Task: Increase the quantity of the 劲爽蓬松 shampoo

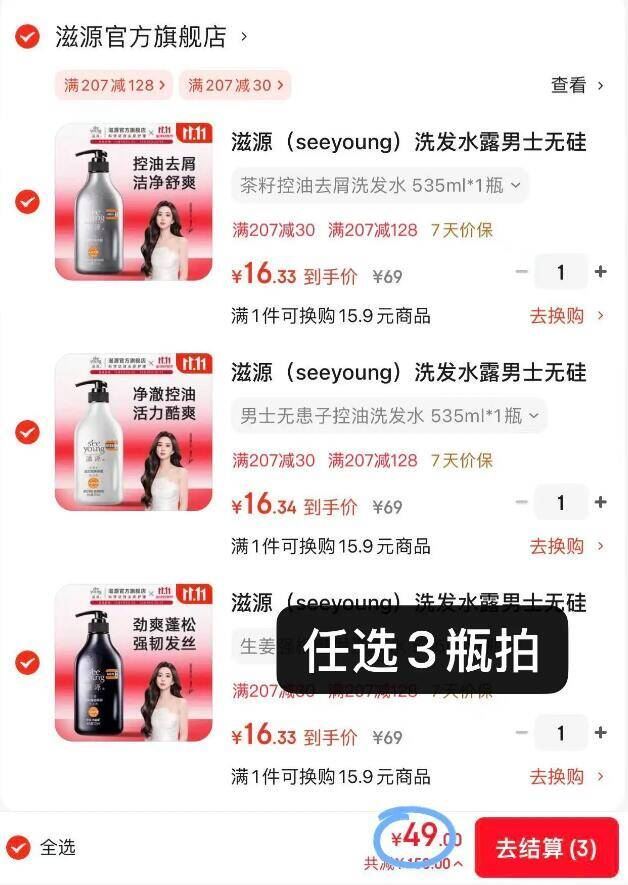Action: 600,733
